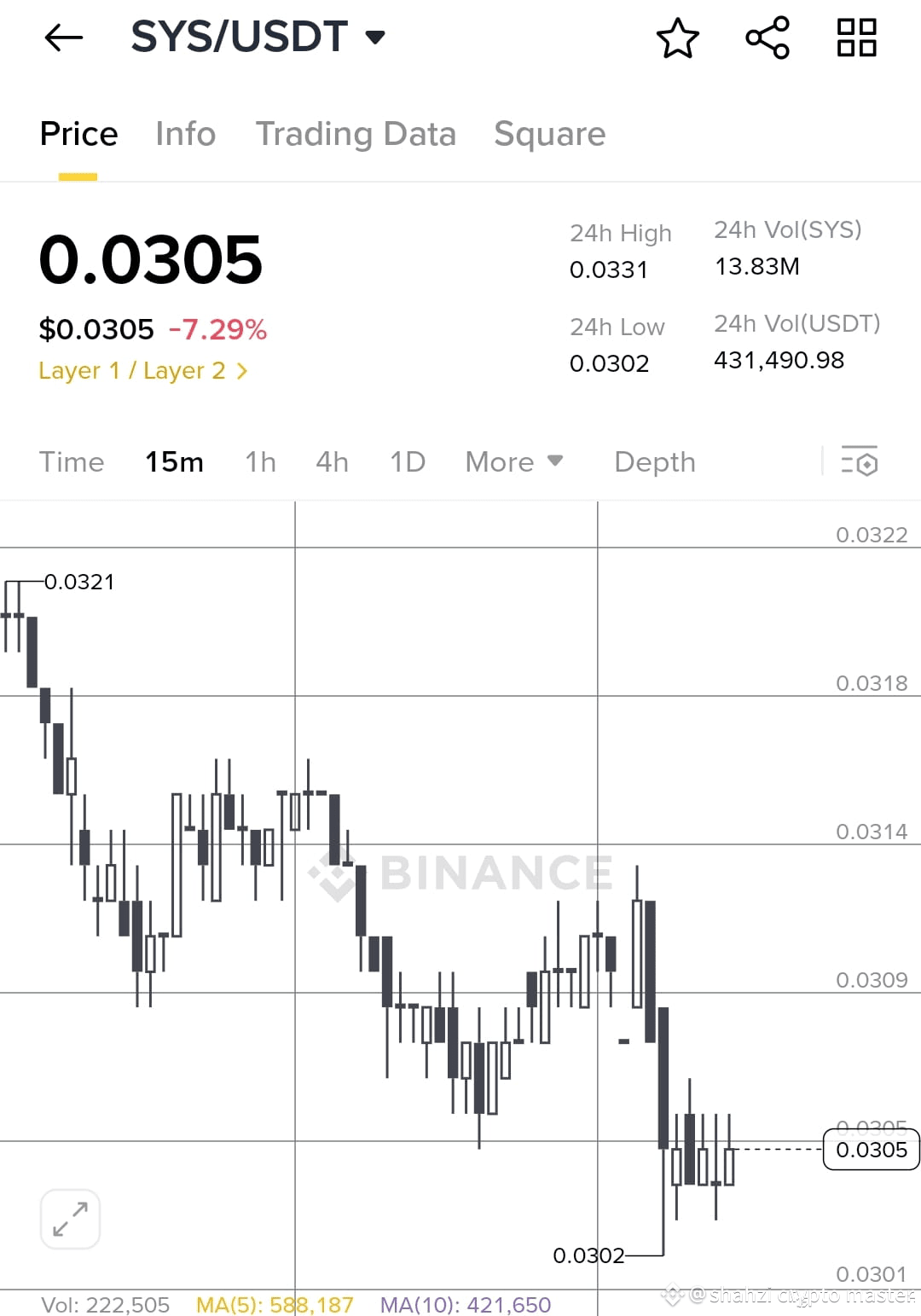This screenshot has height=1316, width=921.
Task: Open the Depth view
Action: pyautogui.click(x=654, y=461)
